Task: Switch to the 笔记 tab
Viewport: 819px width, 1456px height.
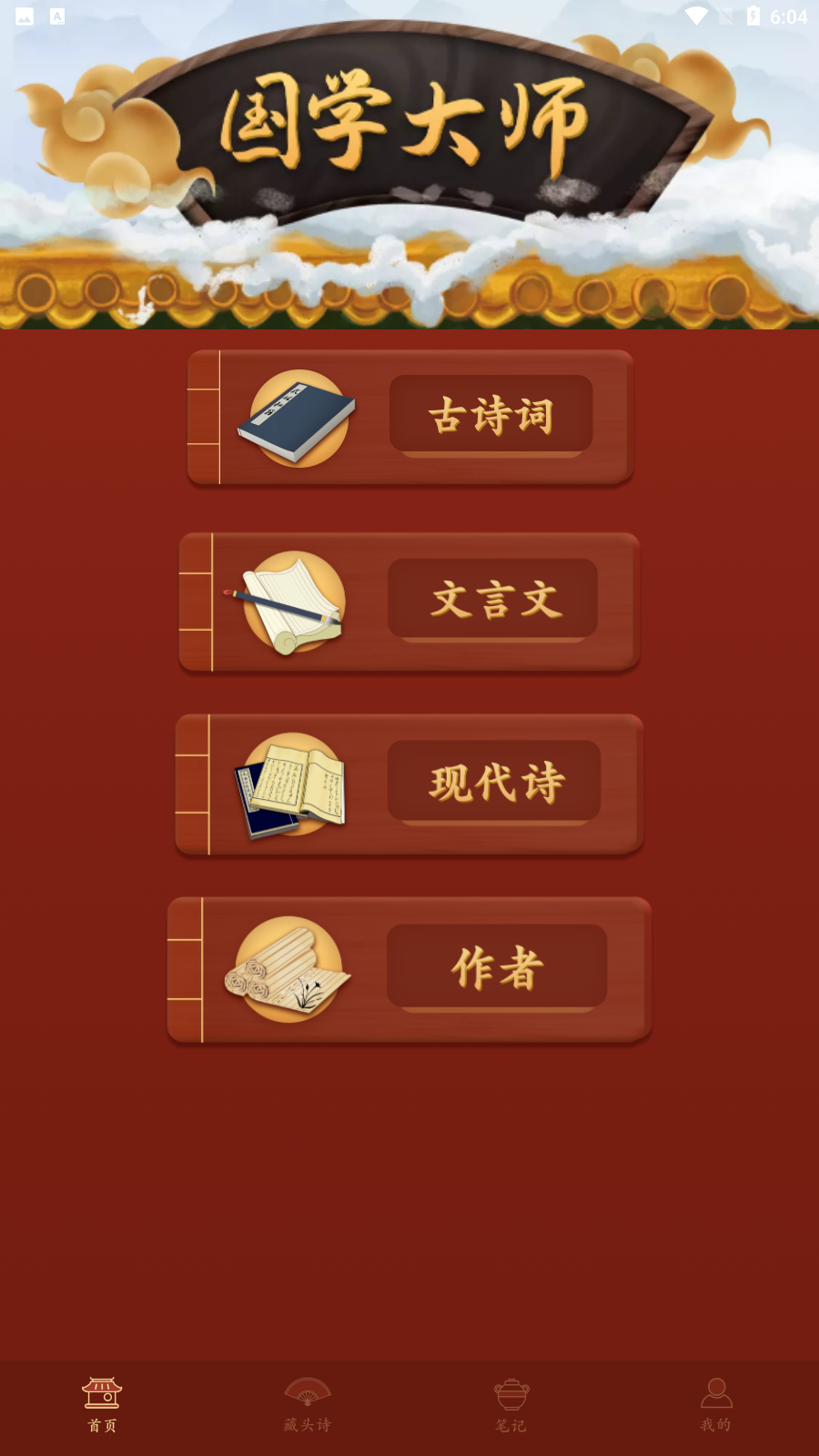Action: [511, 1405]
